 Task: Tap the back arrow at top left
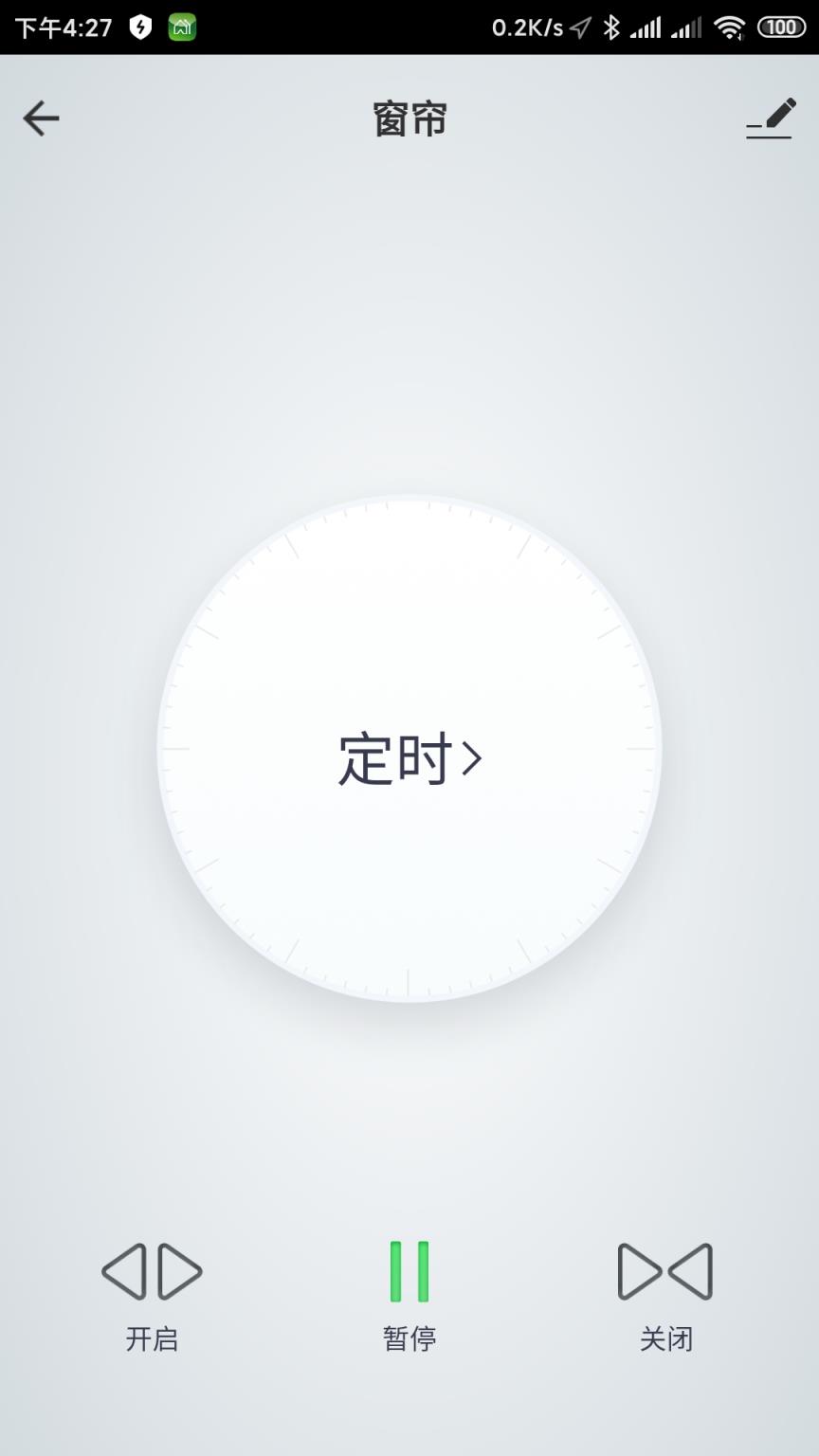tap(40, 118)
